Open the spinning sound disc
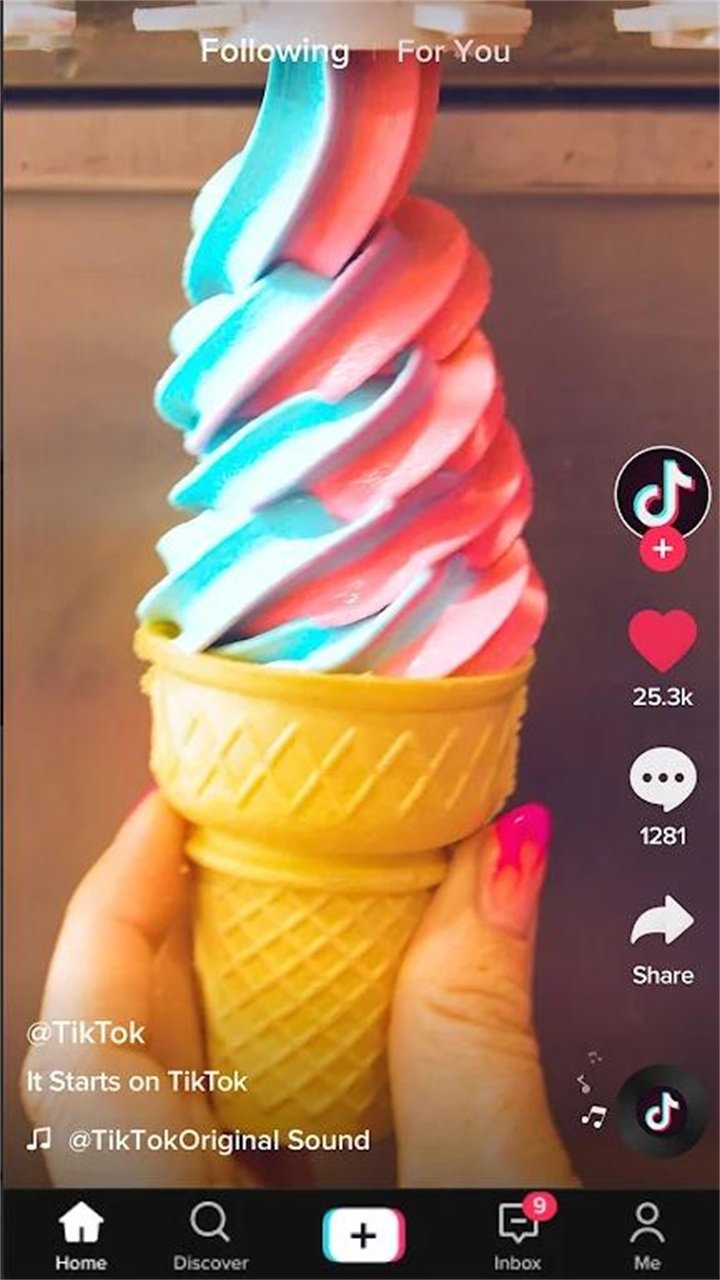 [661, 1111]
